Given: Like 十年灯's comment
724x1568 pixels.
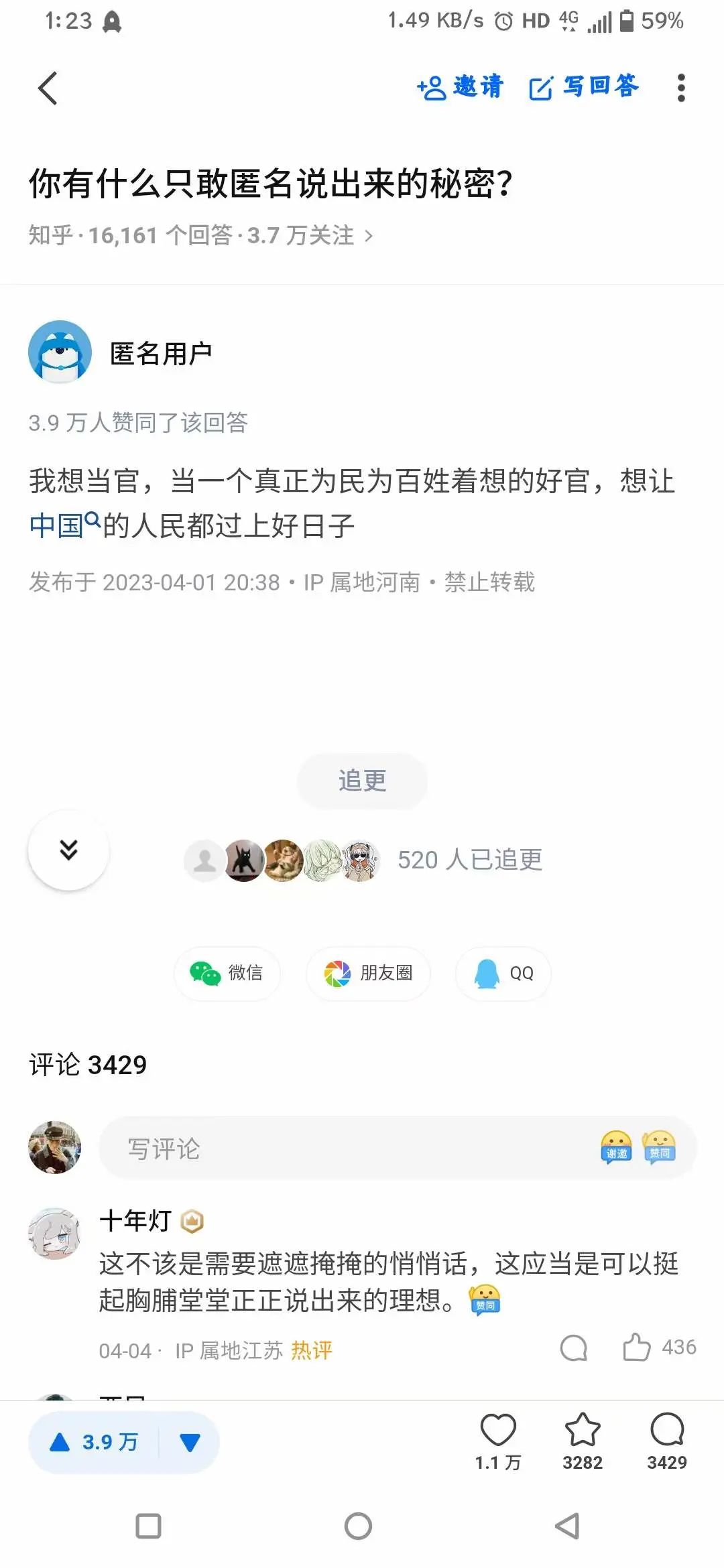Looking at the screenshot, I should pyautogui.click(x=637, y=1348).
